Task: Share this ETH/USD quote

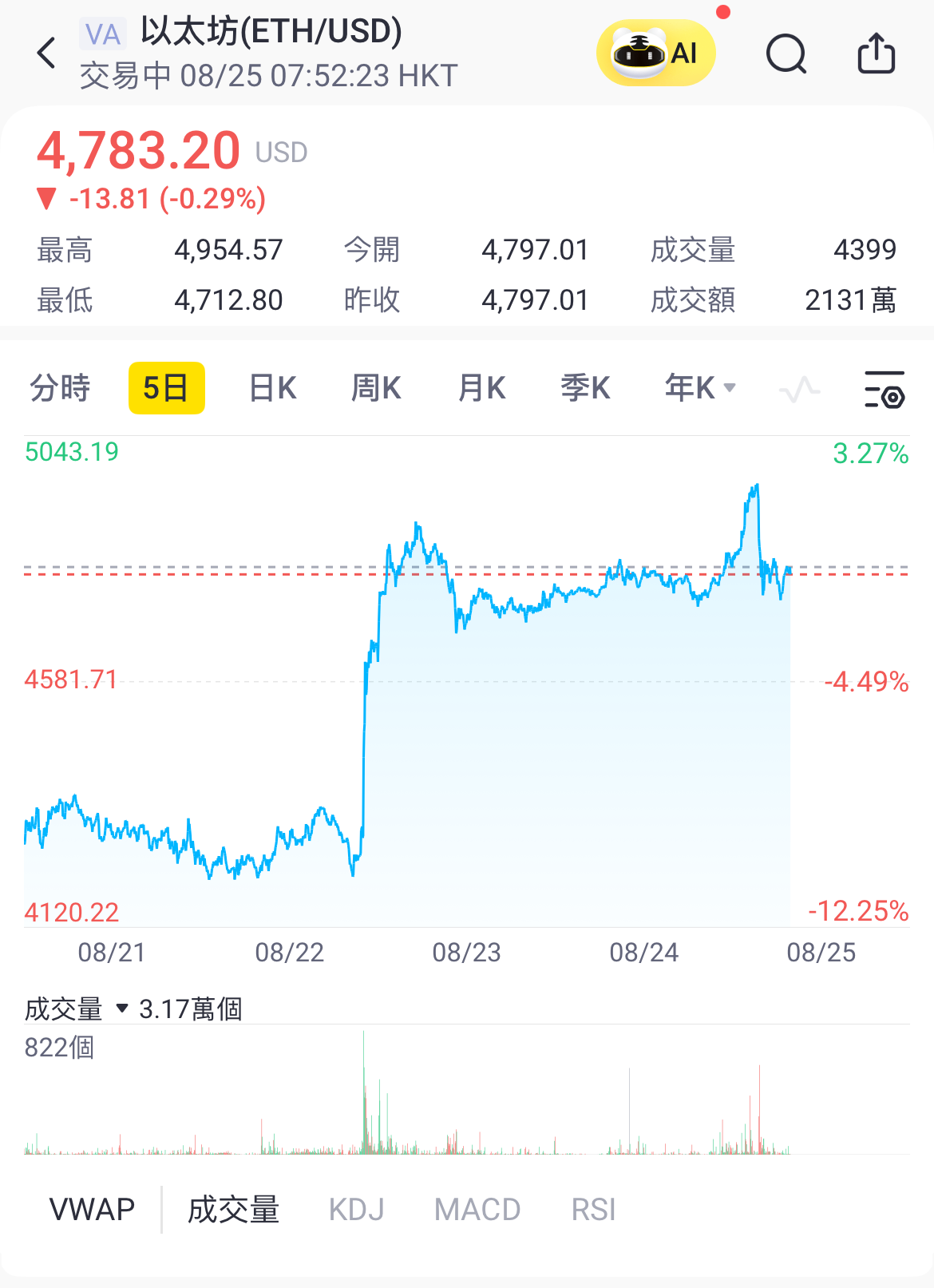Action: [876, 54]
